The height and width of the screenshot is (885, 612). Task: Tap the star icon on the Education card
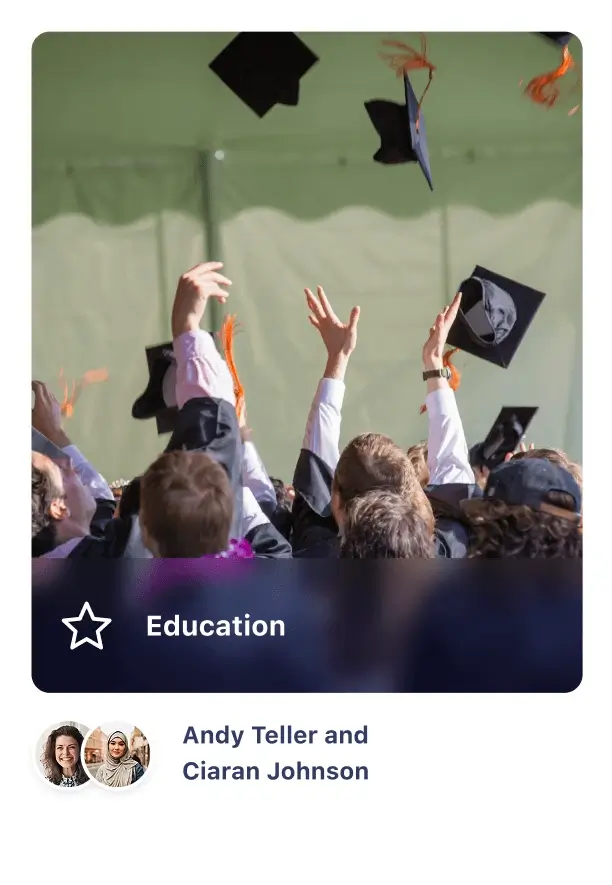[86, 626]
